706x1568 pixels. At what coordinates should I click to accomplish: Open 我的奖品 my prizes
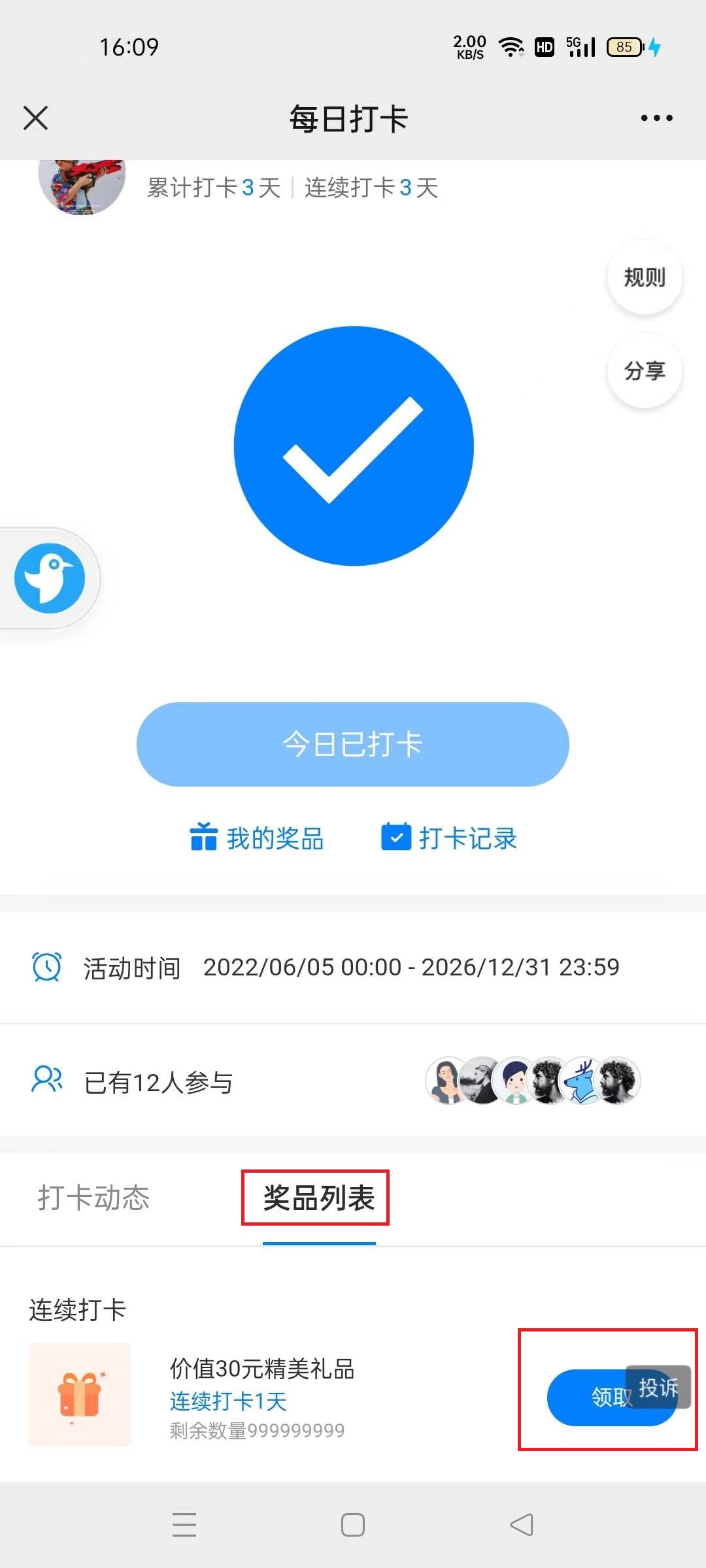click(x=258, y=838)
